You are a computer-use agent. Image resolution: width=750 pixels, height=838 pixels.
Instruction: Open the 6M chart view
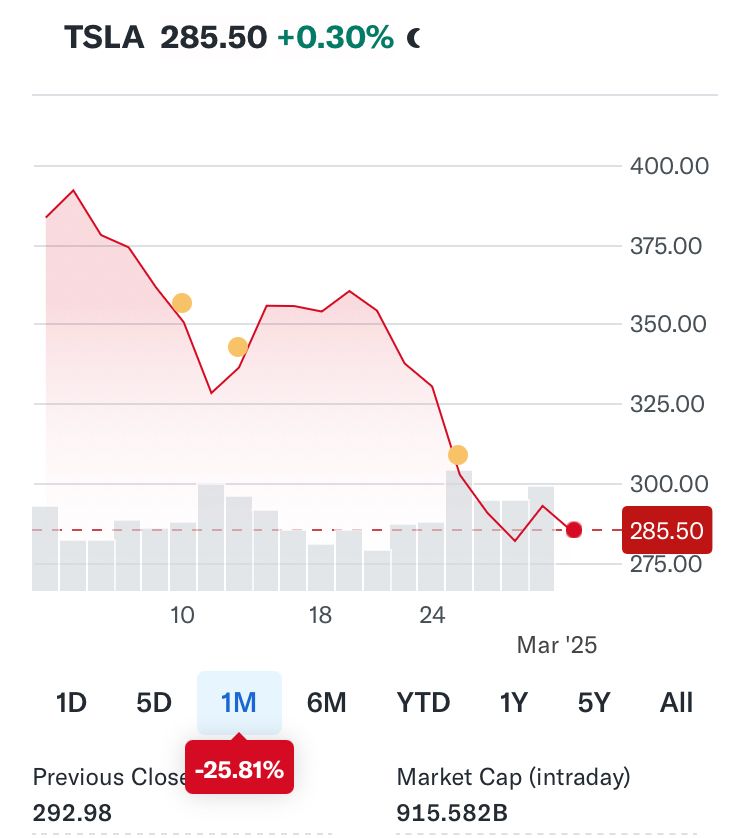point(326,703)
